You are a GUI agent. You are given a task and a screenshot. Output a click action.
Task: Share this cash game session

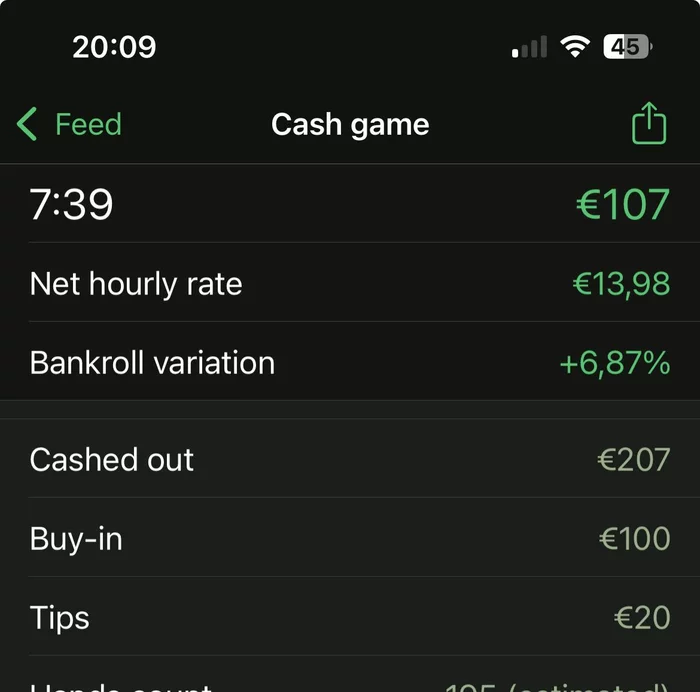pos(648,124)
